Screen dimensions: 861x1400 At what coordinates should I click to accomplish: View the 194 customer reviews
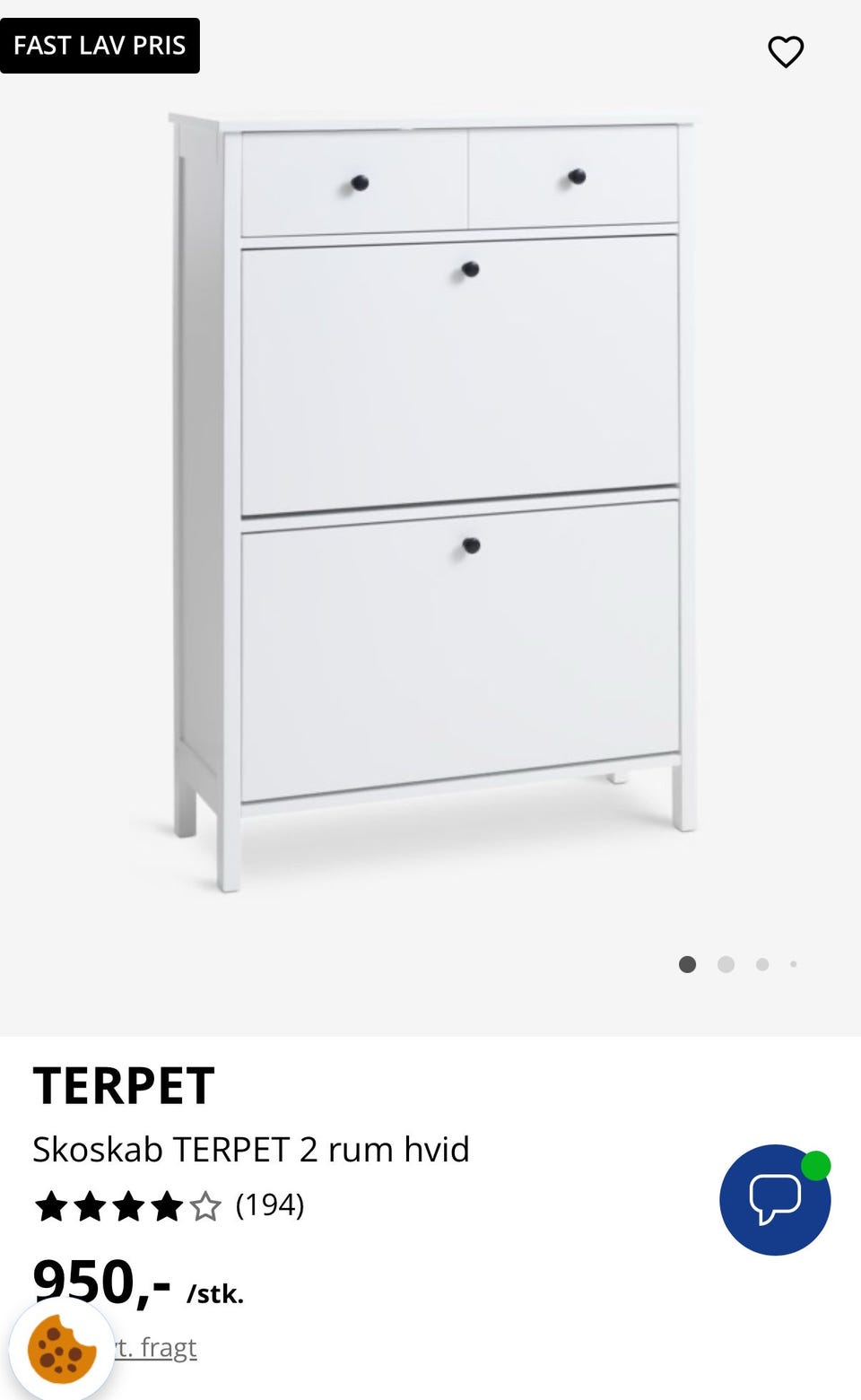[269, 1205]
